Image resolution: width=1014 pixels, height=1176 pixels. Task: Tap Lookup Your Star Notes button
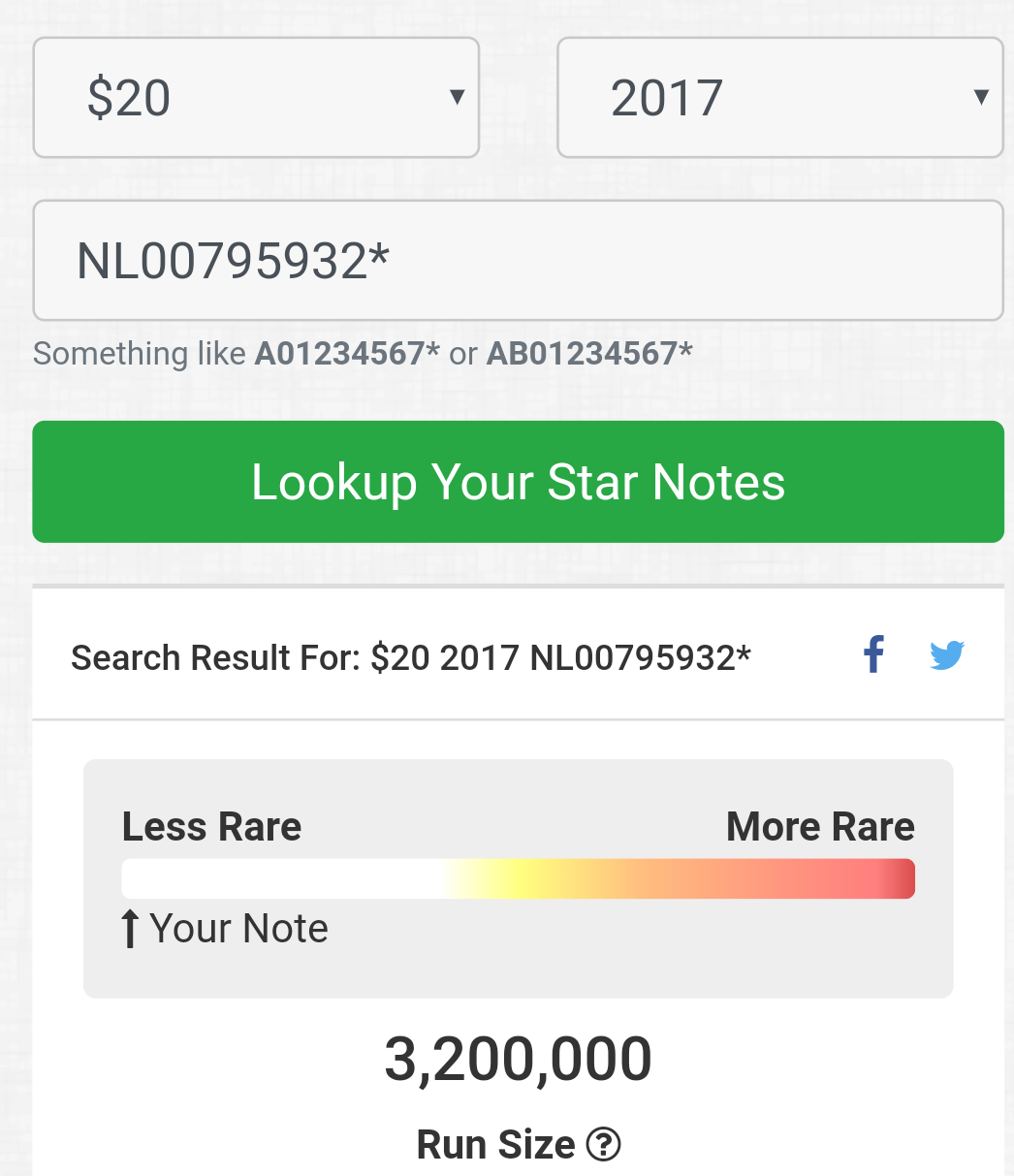(518, 482)
